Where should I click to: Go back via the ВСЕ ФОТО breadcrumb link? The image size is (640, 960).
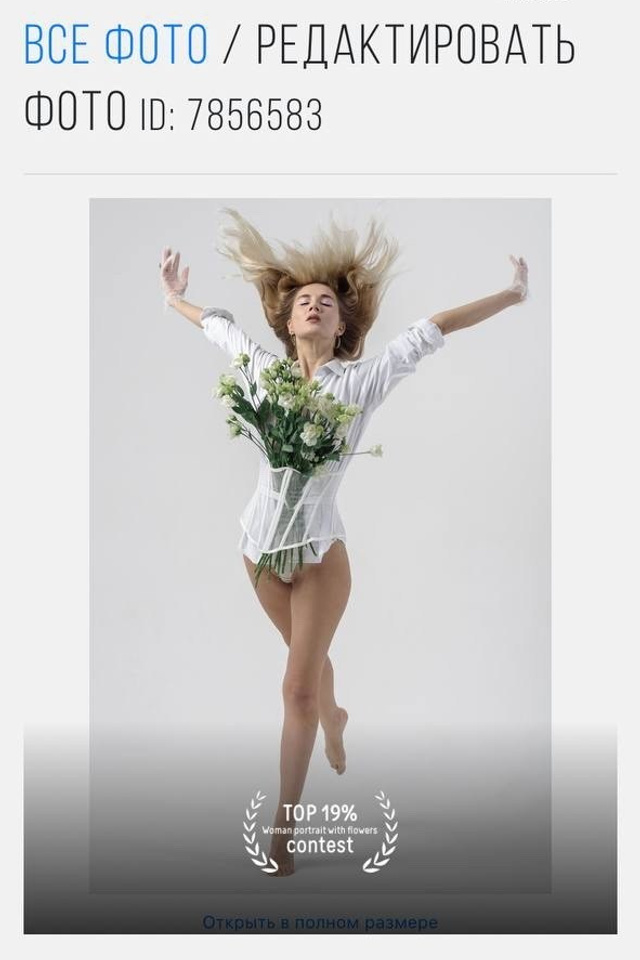coord(115,45)
